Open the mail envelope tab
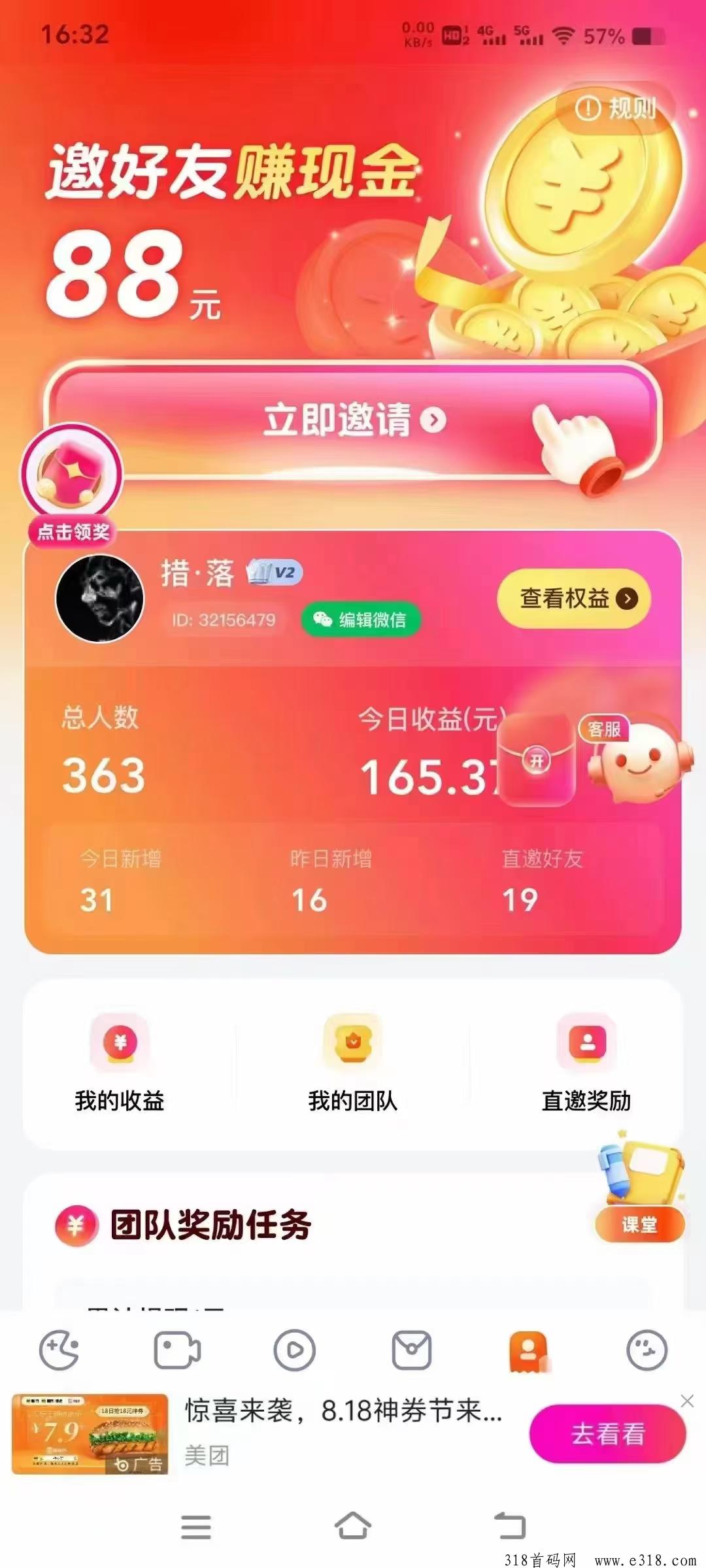 click(411, 1350)
